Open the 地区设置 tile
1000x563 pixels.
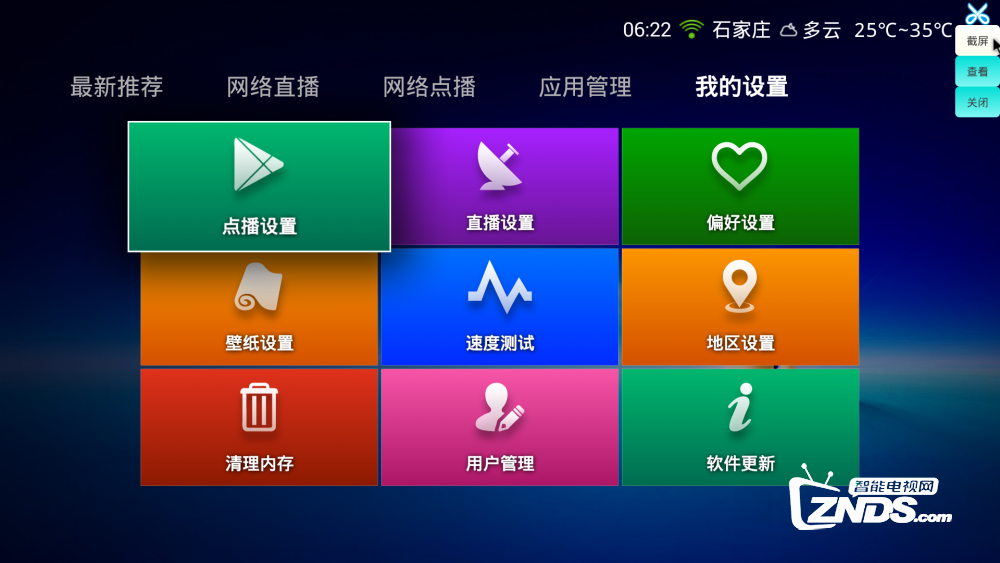click(740, 307)
